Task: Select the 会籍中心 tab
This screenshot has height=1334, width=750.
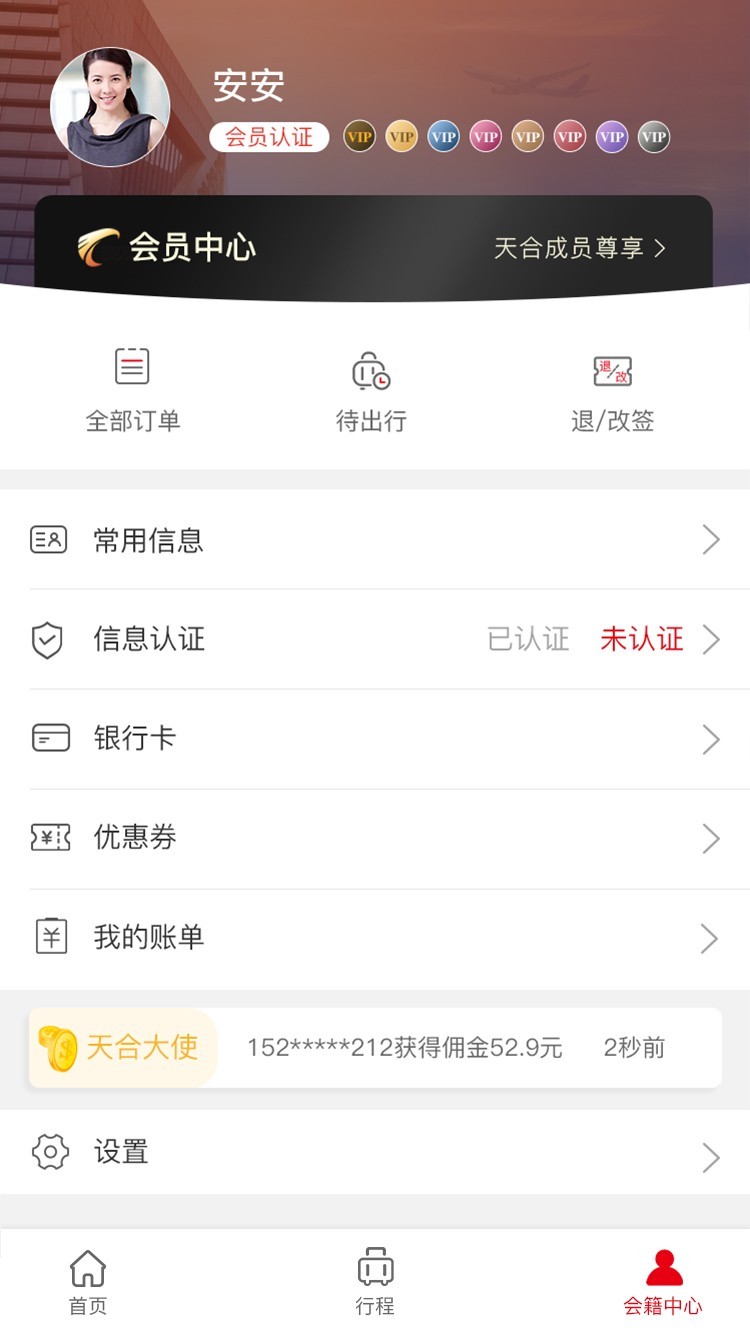Action: [x=663, y=1283]
